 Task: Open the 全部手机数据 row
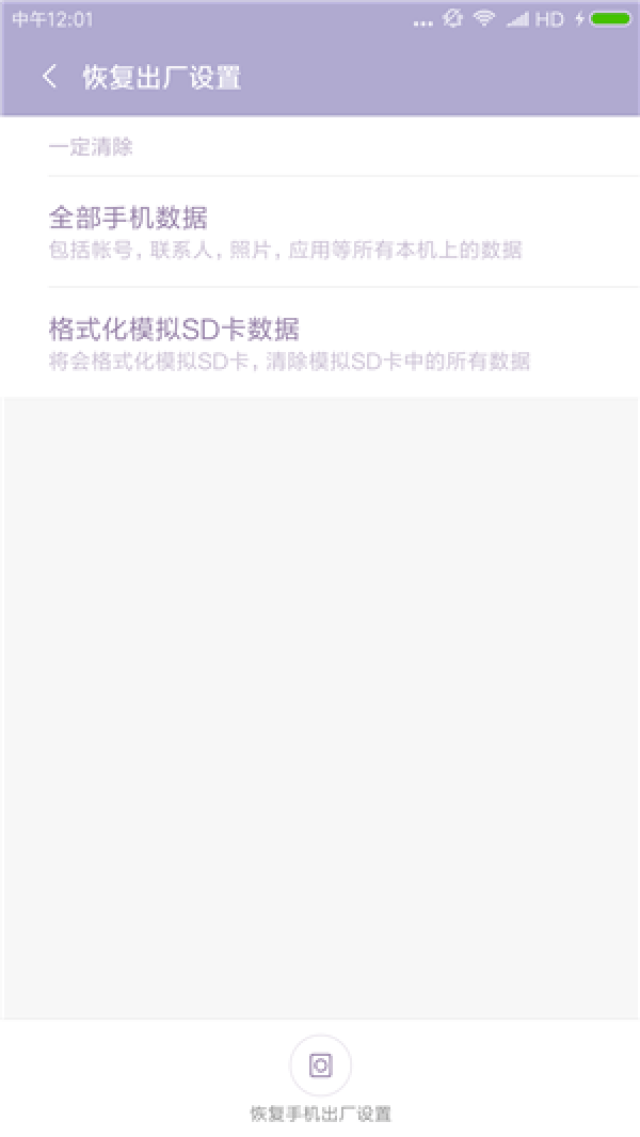point(320,232)
